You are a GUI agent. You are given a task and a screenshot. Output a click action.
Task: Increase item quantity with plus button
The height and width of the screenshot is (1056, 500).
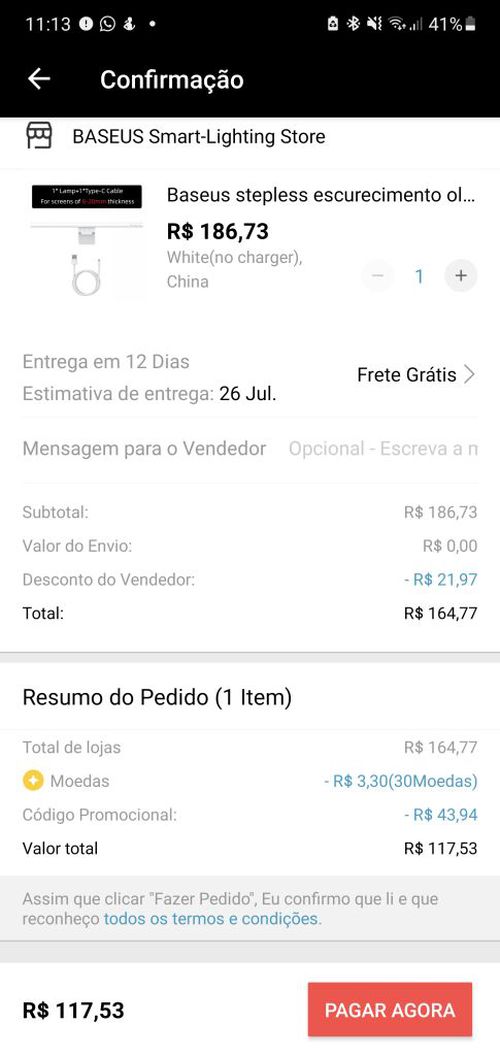coord(461,275)
